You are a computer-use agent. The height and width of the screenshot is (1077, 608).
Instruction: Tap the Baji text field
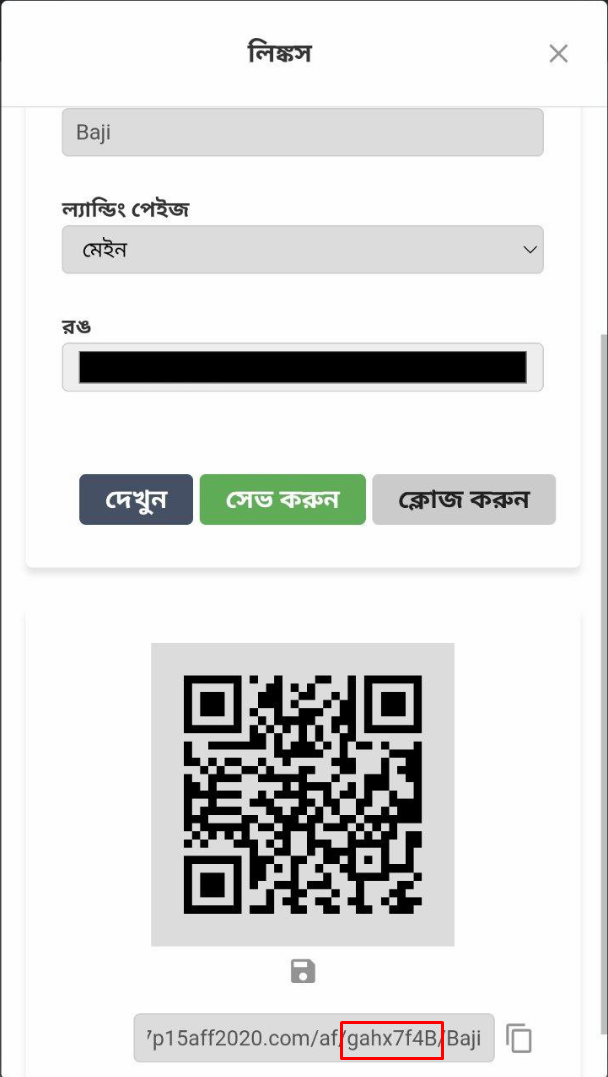[x=302, y=132]
